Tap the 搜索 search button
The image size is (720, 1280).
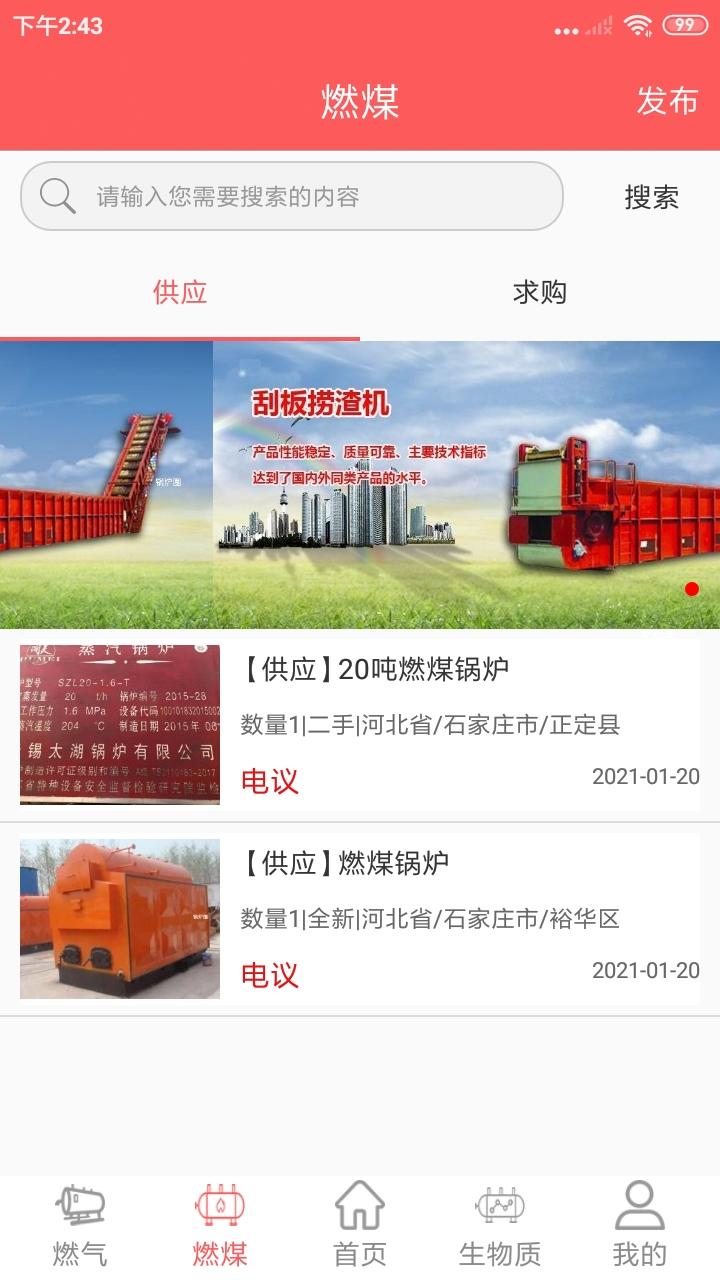(x=651, y=197)
